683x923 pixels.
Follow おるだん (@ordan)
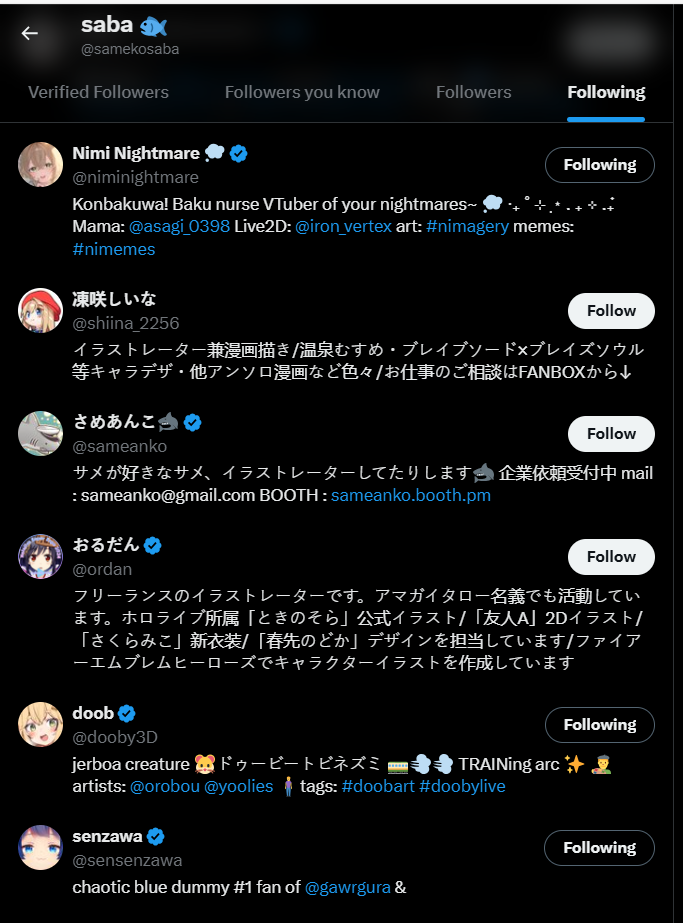point(611,557)
